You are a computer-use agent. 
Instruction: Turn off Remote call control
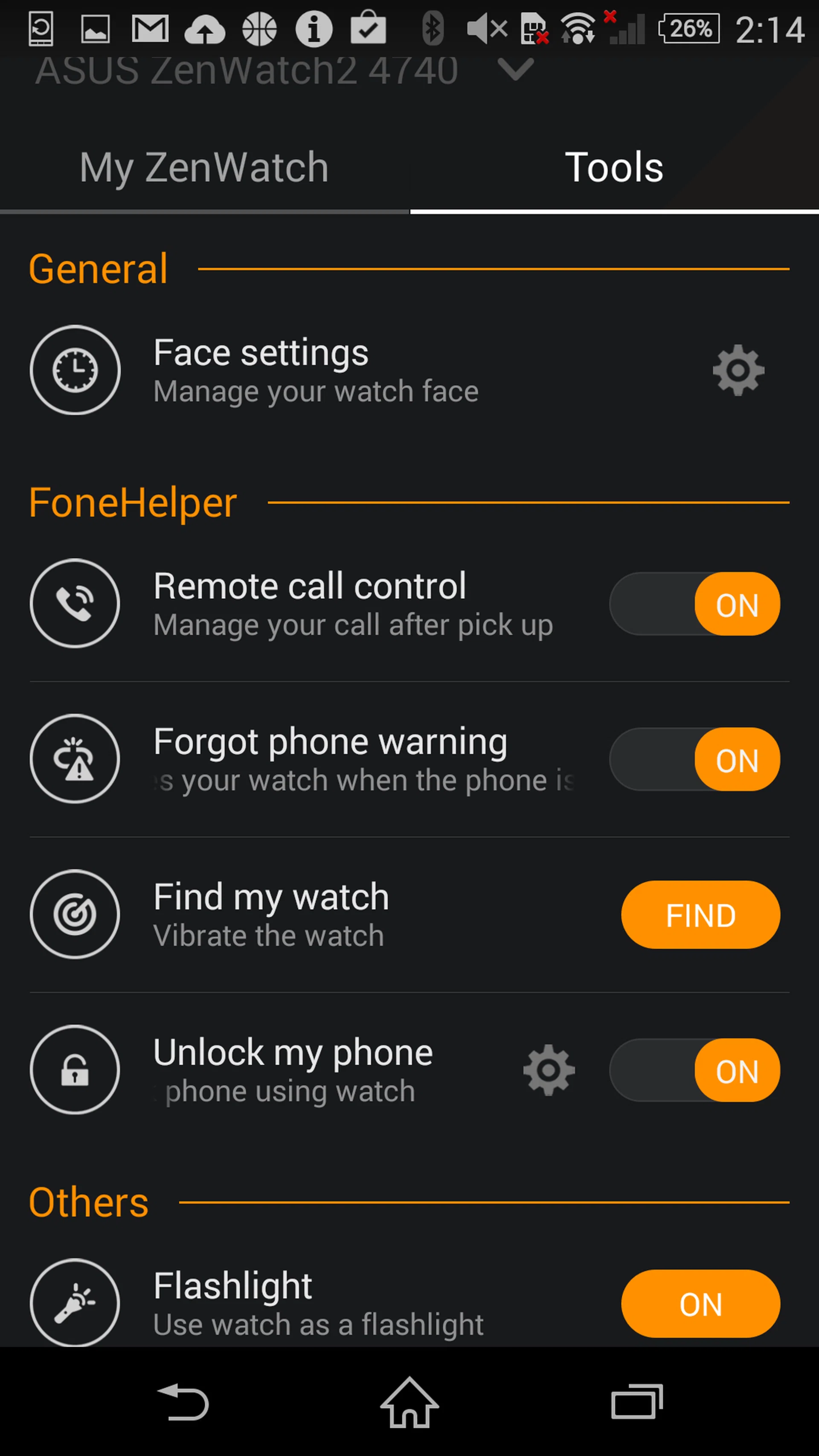pos(694,604)
